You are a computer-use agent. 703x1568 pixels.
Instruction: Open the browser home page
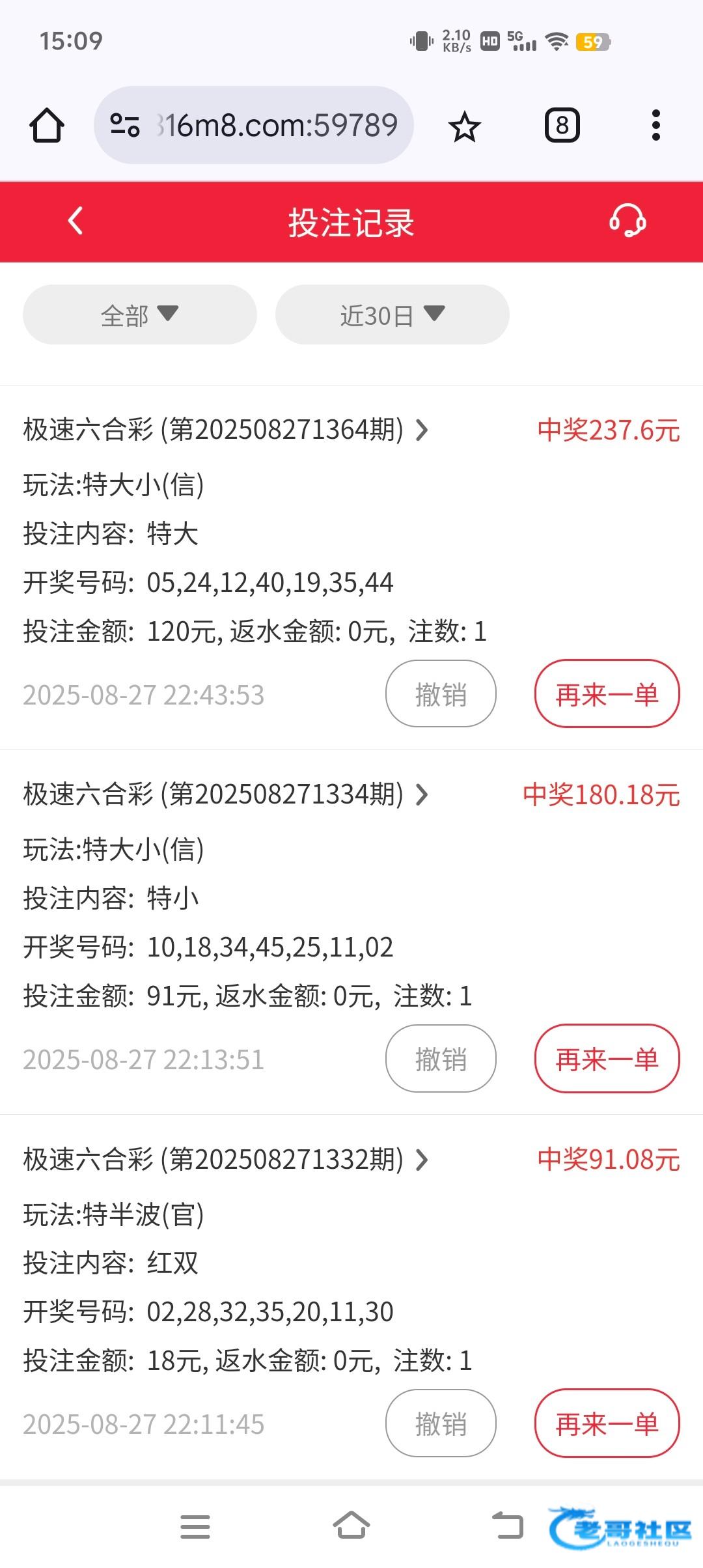pos(47,125)
